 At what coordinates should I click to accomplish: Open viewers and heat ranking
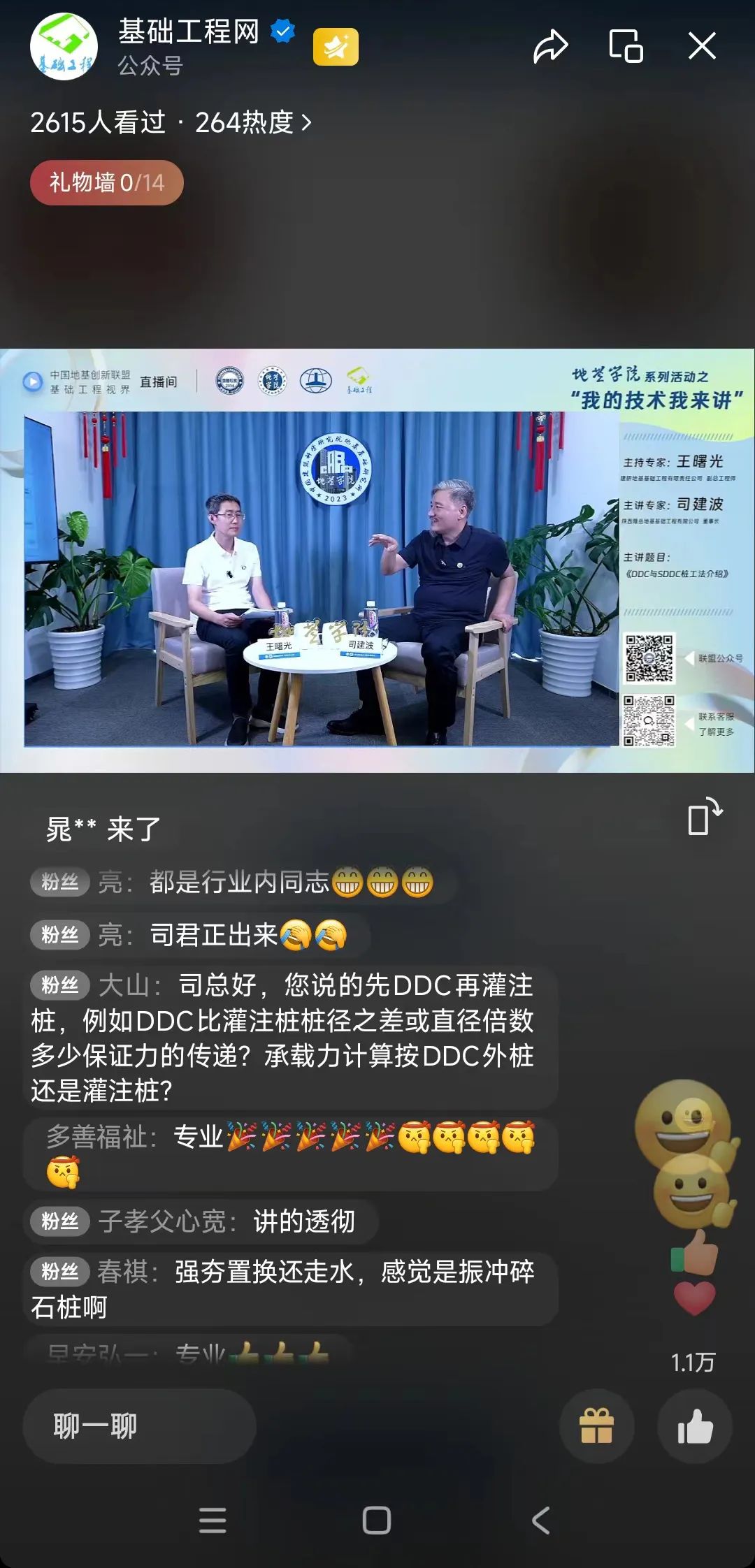[x=171, y=123]
